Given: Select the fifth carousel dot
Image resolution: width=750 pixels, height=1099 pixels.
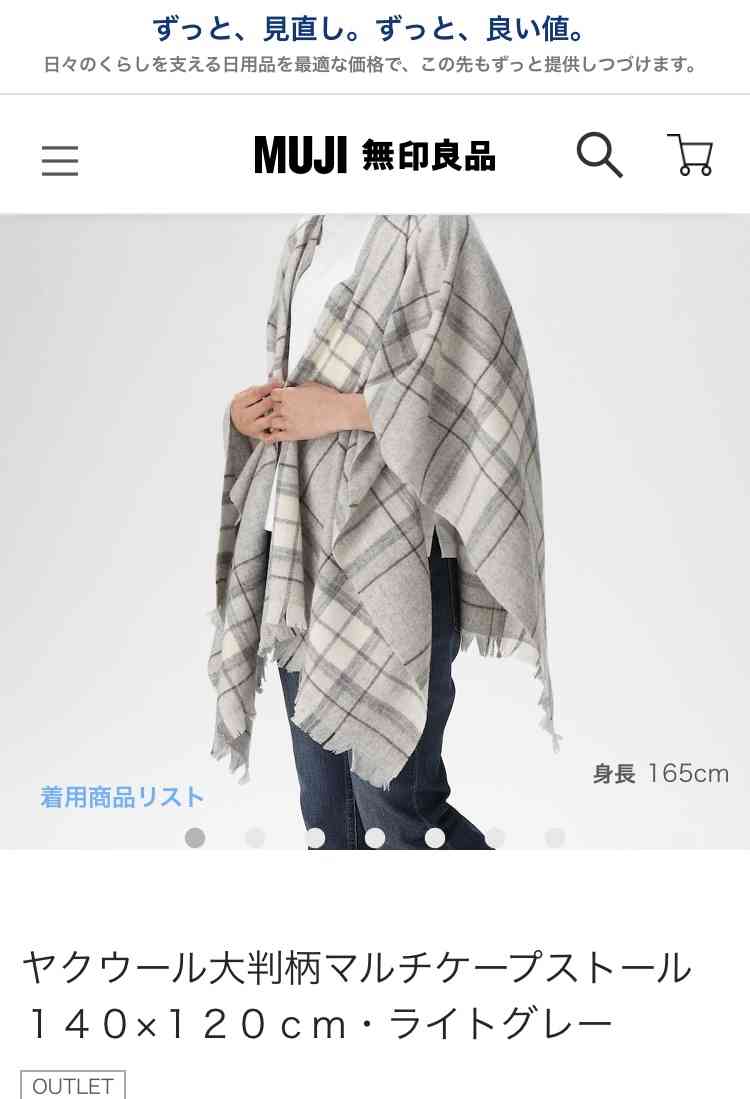Looking at the screenshot, I should tap(435, 837).
